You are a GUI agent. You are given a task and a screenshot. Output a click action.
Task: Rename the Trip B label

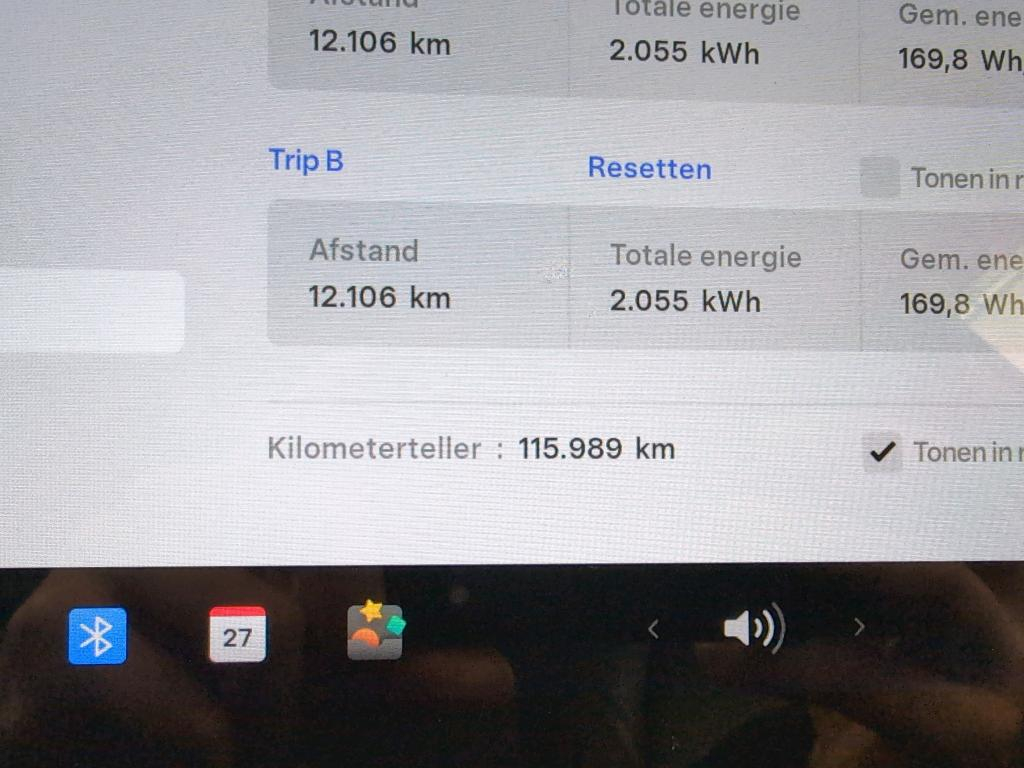pos(306,160)
